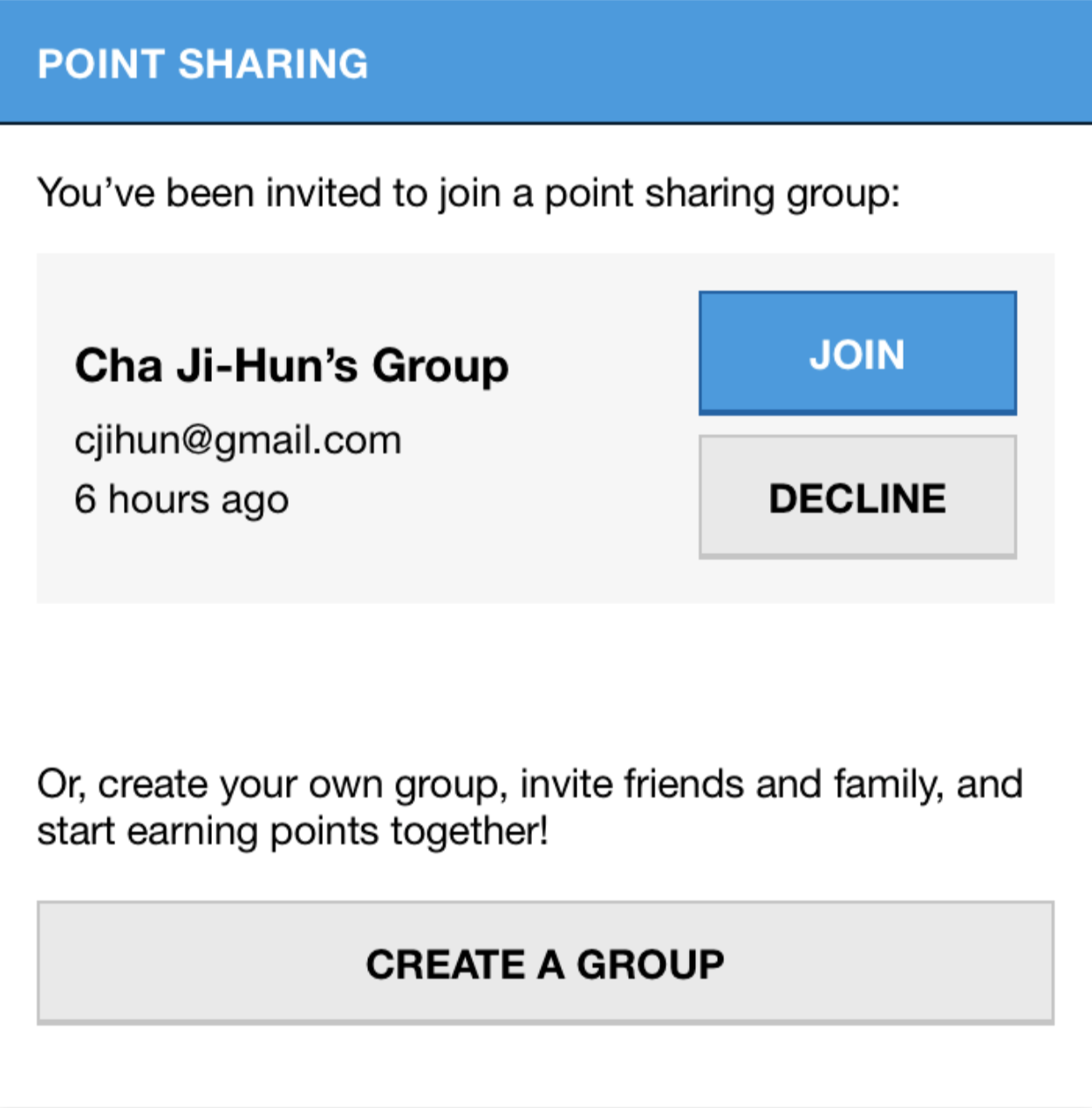Decline the point sharing invitation
The image size is (1092, 1108).
pos(857,497)
